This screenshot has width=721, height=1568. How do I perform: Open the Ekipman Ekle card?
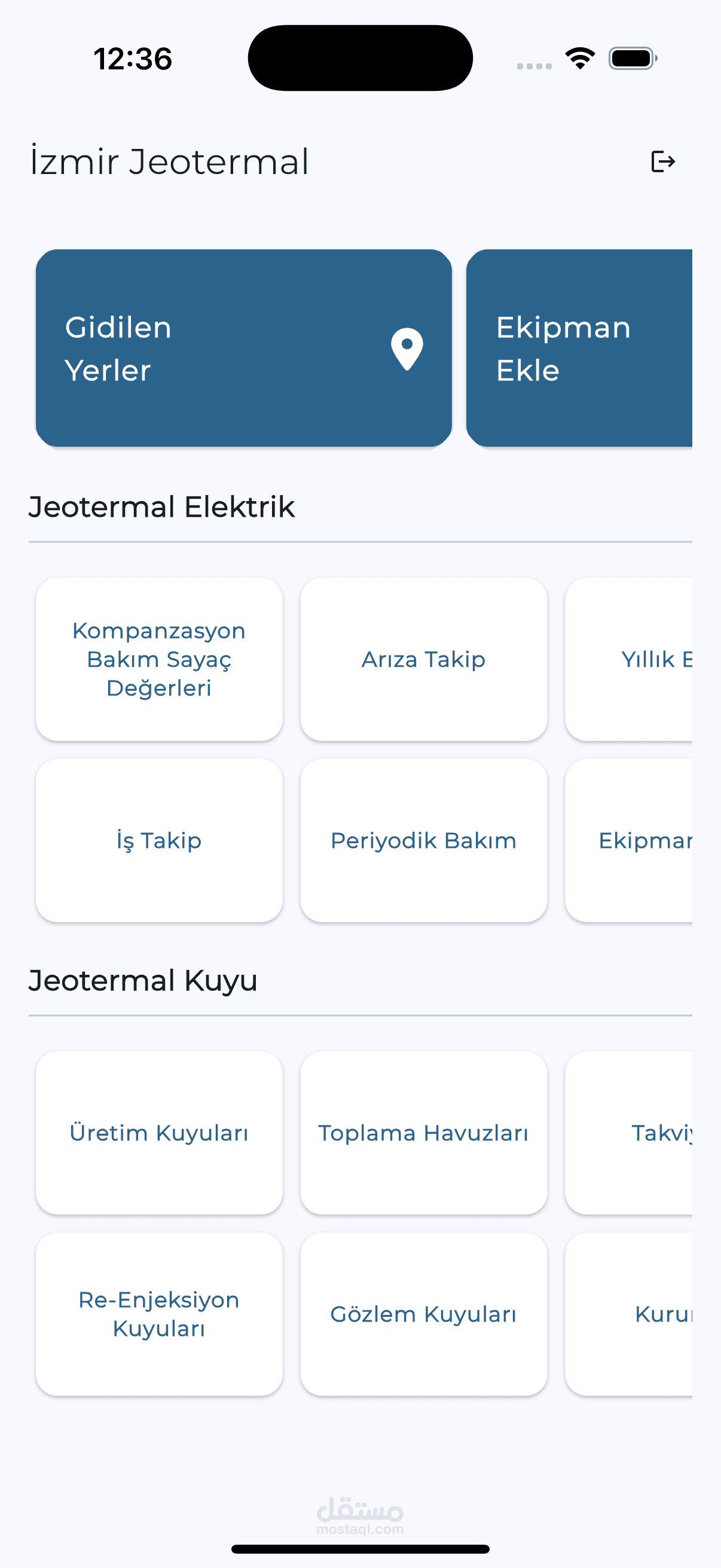tap(579, 348)
